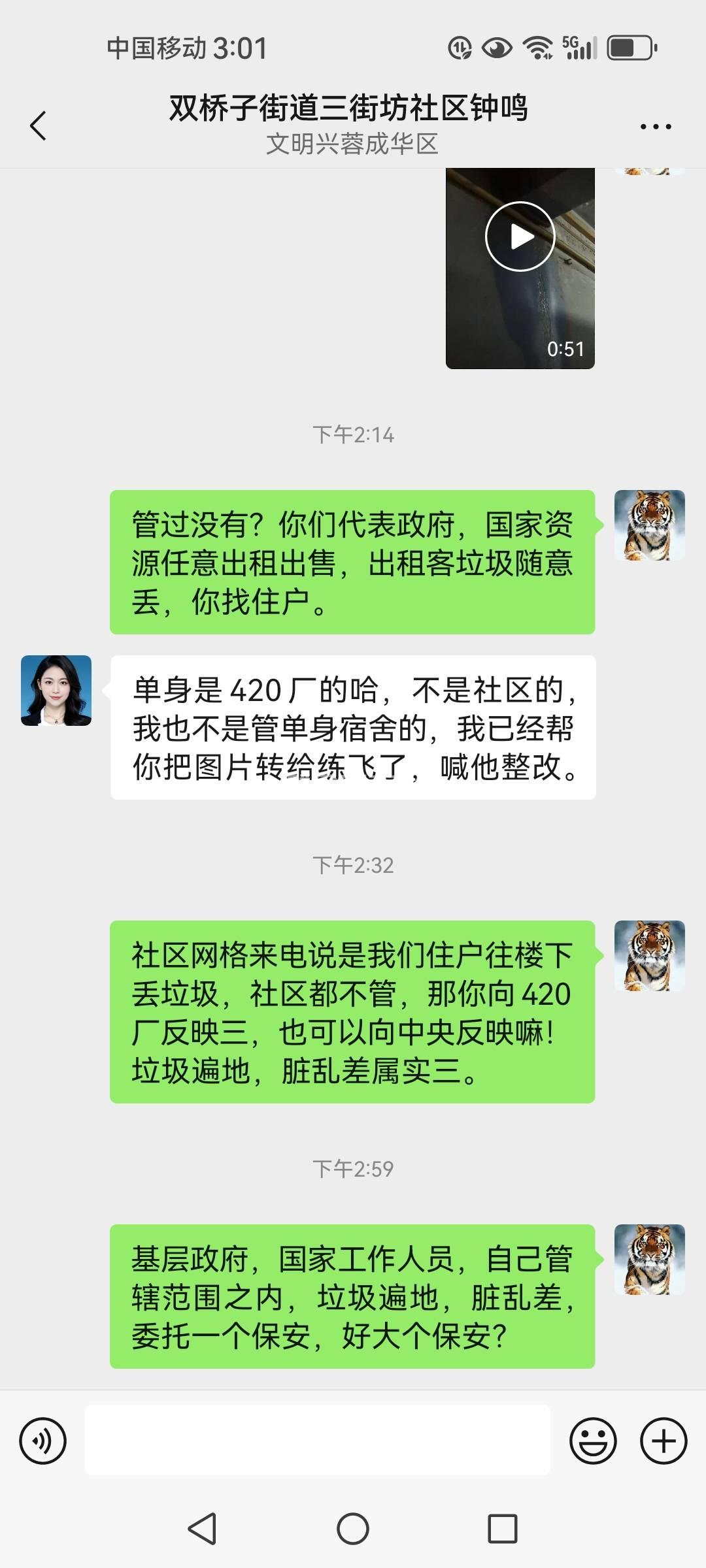Play the 0:51 video message
Screen dimensions: 706x1568
pos(520,237)
